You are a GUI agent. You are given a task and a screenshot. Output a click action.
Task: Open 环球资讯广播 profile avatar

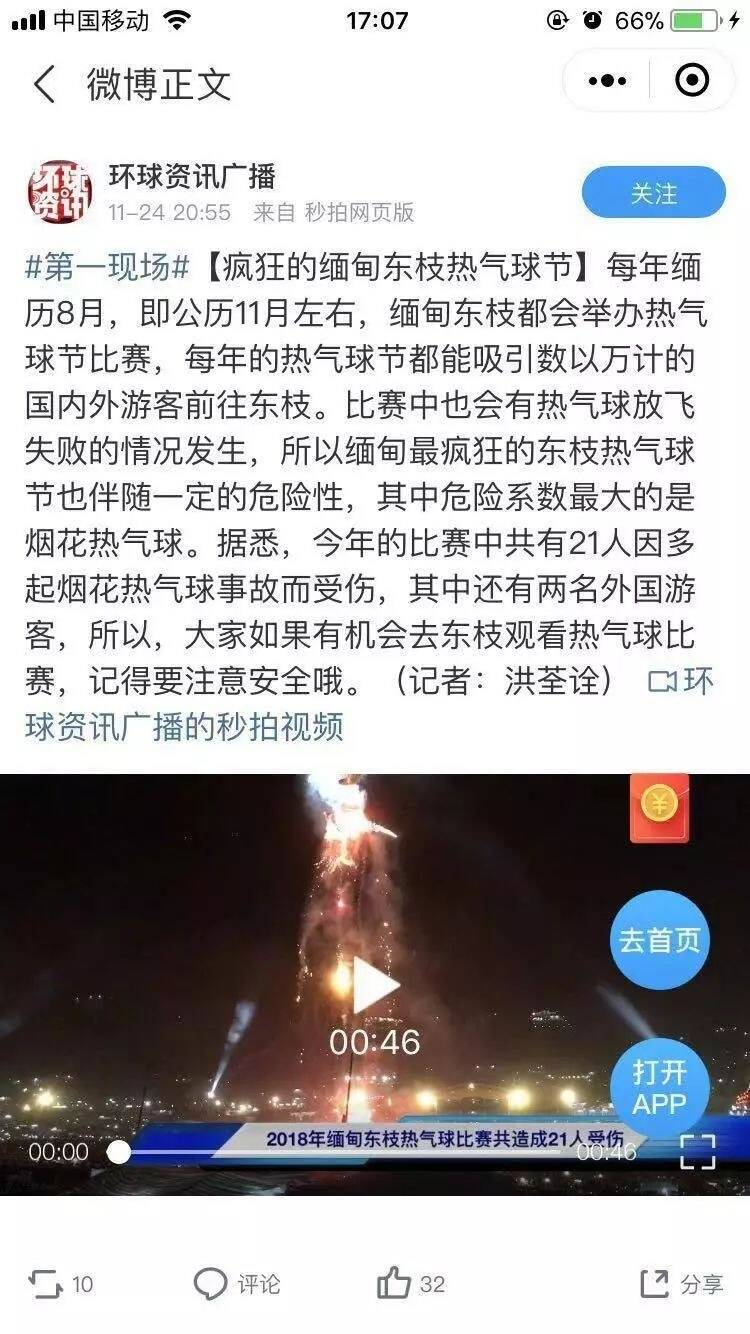point(59,190)
